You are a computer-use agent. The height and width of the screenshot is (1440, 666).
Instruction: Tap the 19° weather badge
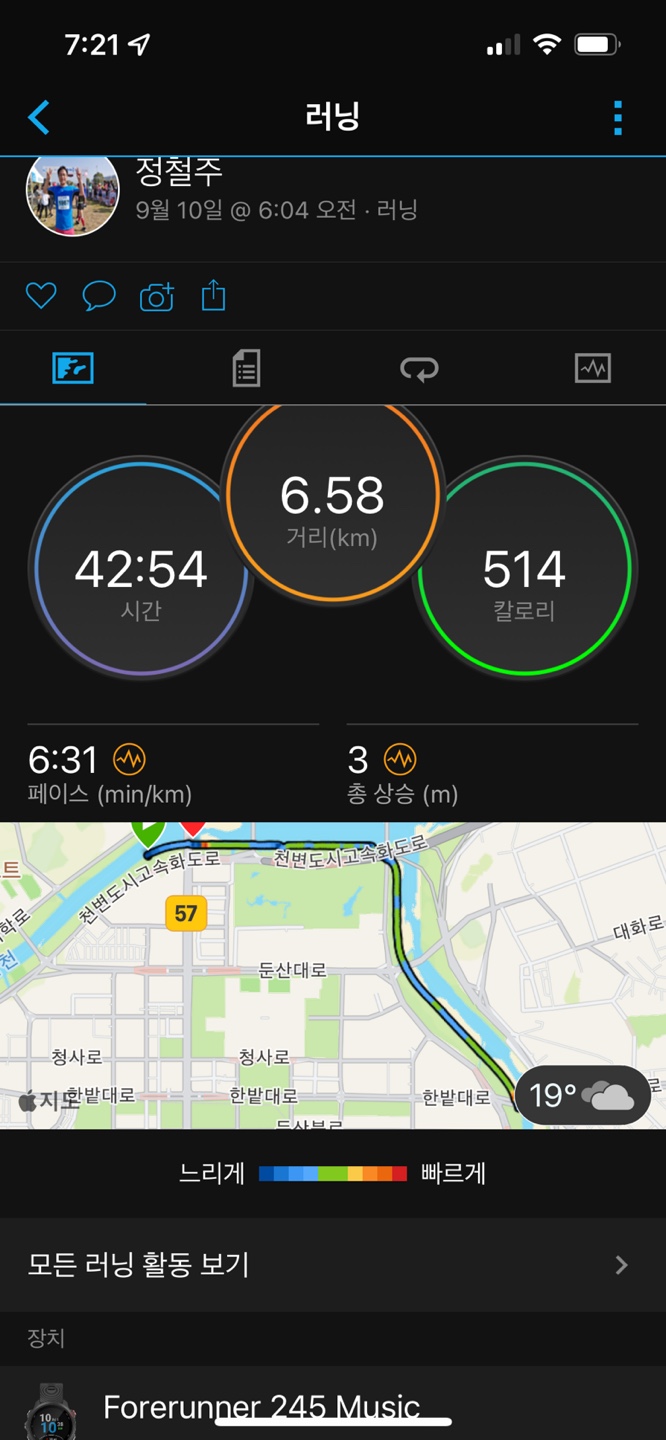[x=582, y=1096]
